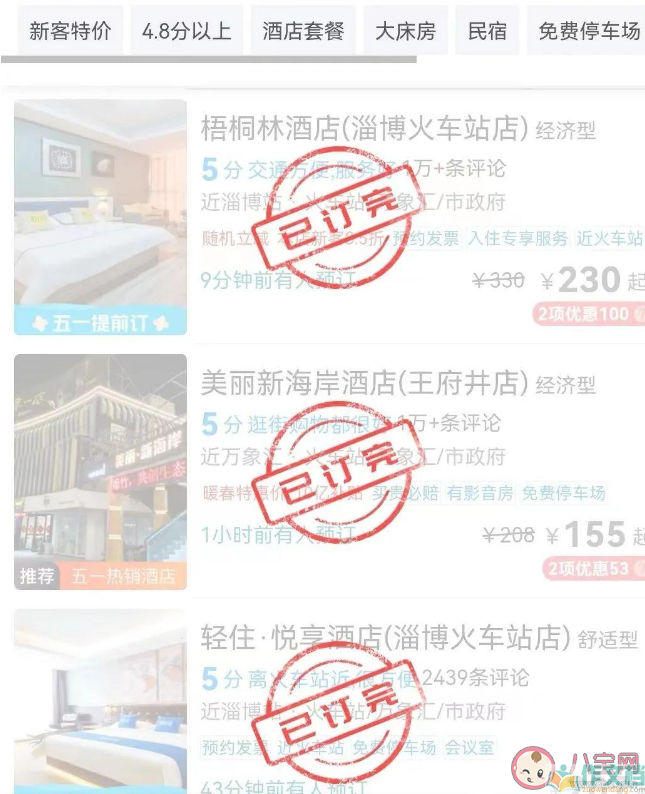Choose the 大床房 filter
The image size is (645, 794).
405,31
